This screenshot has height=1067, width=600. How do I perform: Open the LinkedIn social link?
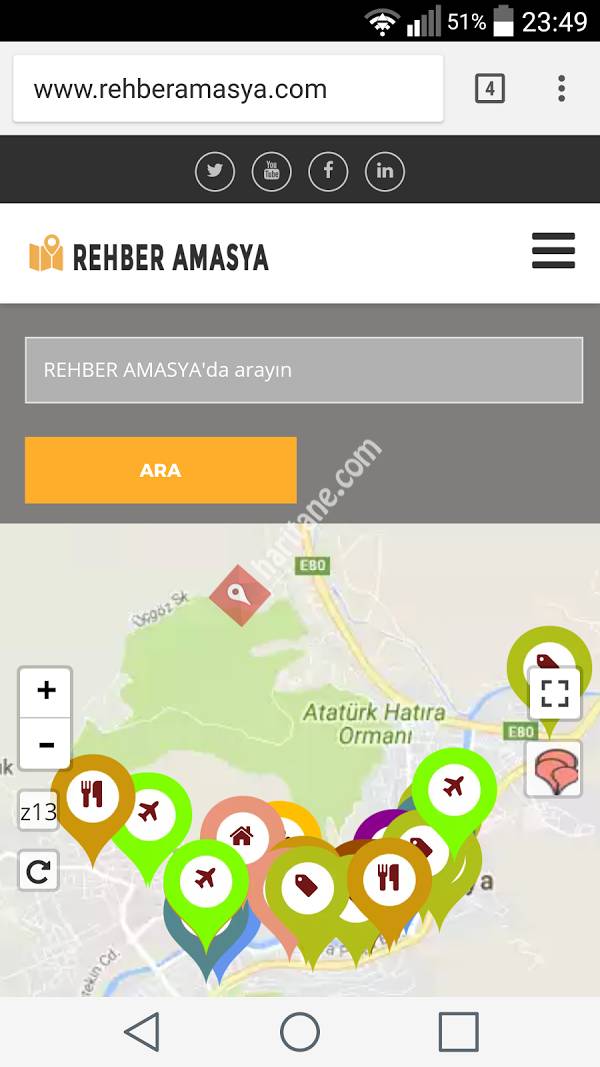point(385,171)
